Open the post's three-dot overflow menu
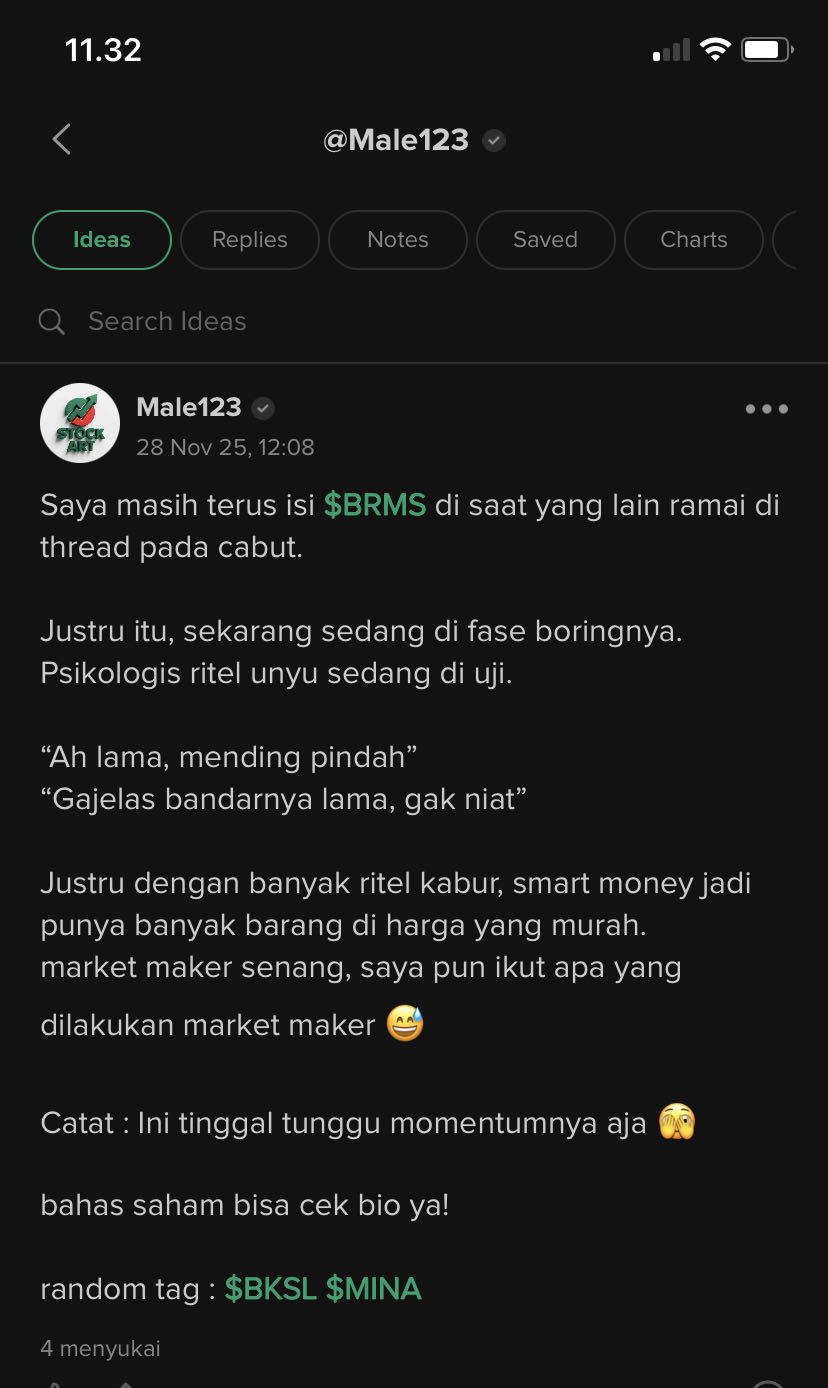 click(x=766, y=409)
